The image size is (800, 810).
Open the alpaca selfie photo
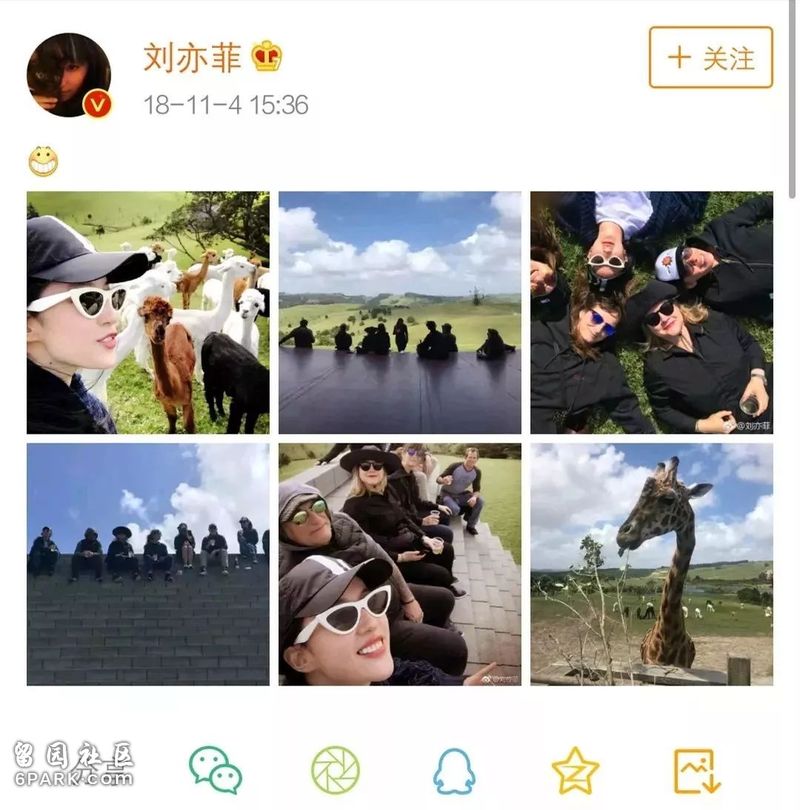click(148, 312)
